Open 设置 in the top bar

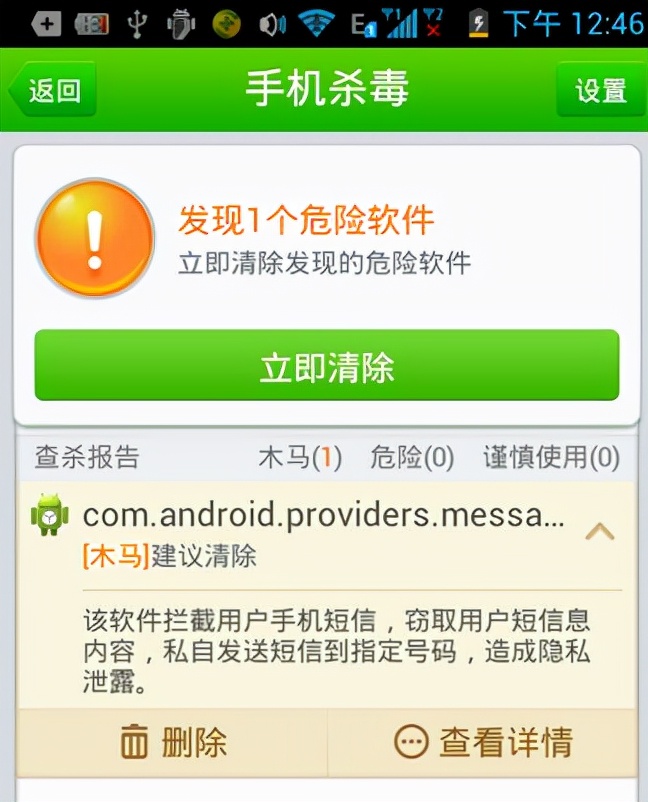pos(600,91)
